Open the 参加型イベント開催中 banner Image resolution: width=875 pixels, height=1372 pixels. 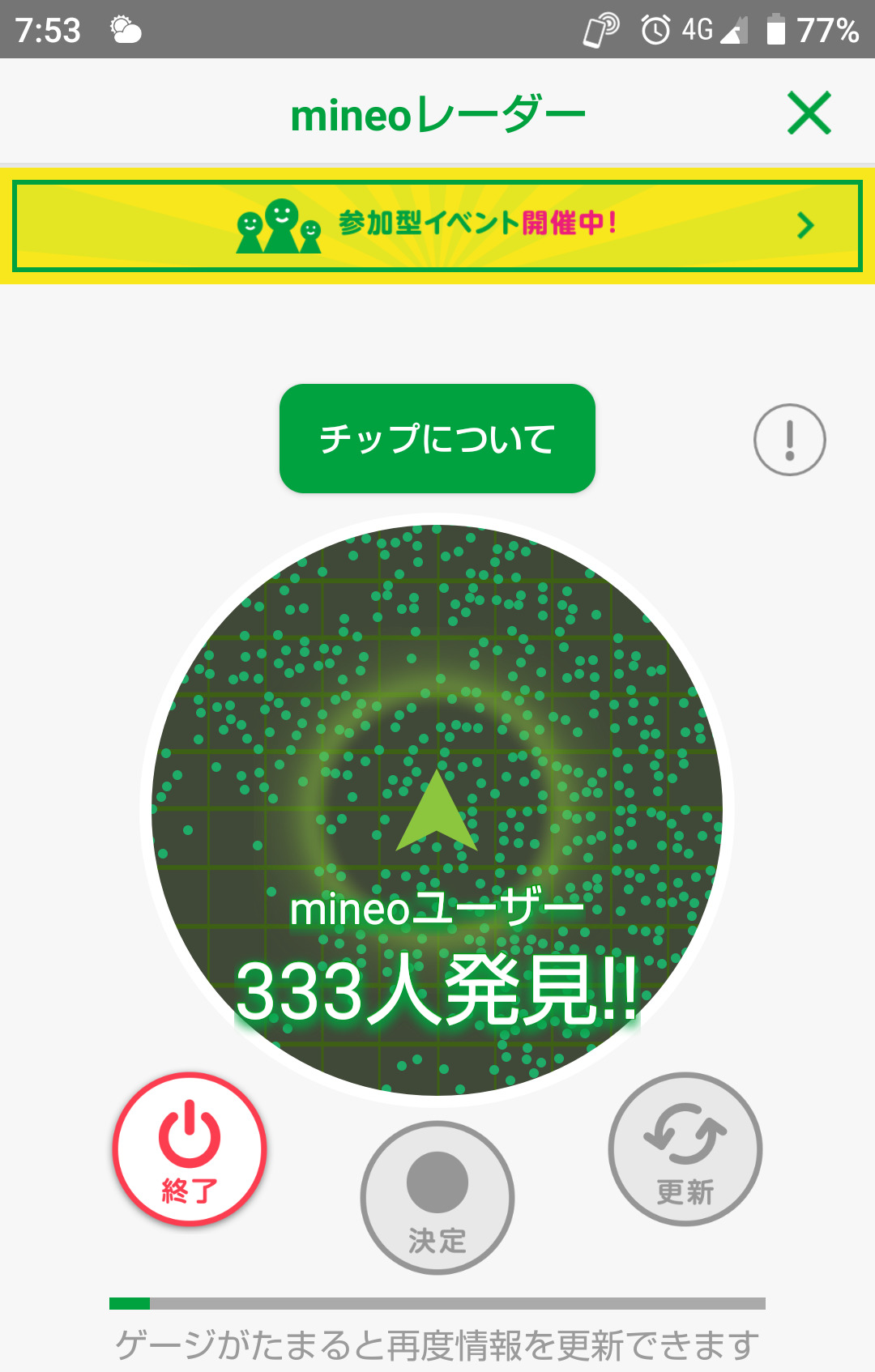pos(437,225)
